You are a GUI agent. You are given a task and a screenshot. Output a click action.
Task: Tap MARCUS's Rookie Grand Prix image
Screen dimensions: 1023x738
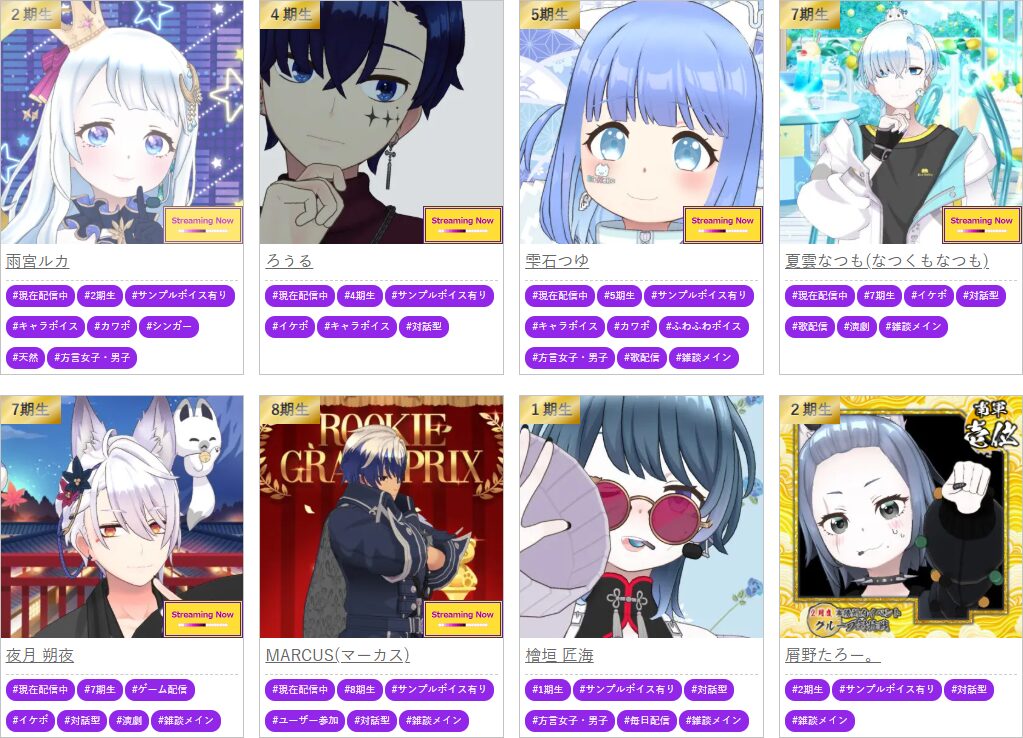pos(381,516)
